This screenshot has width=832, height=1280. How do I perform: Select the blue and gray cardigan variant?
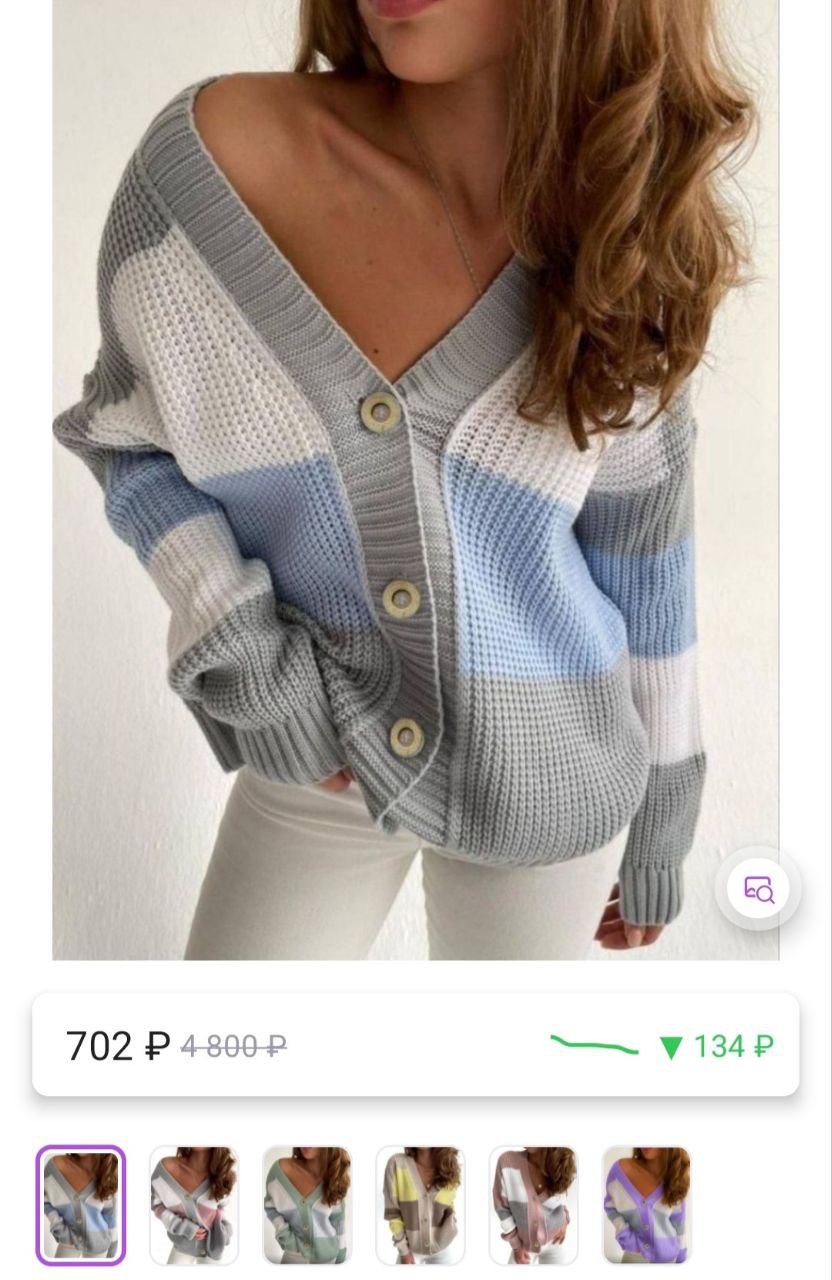pos(81,1204)
